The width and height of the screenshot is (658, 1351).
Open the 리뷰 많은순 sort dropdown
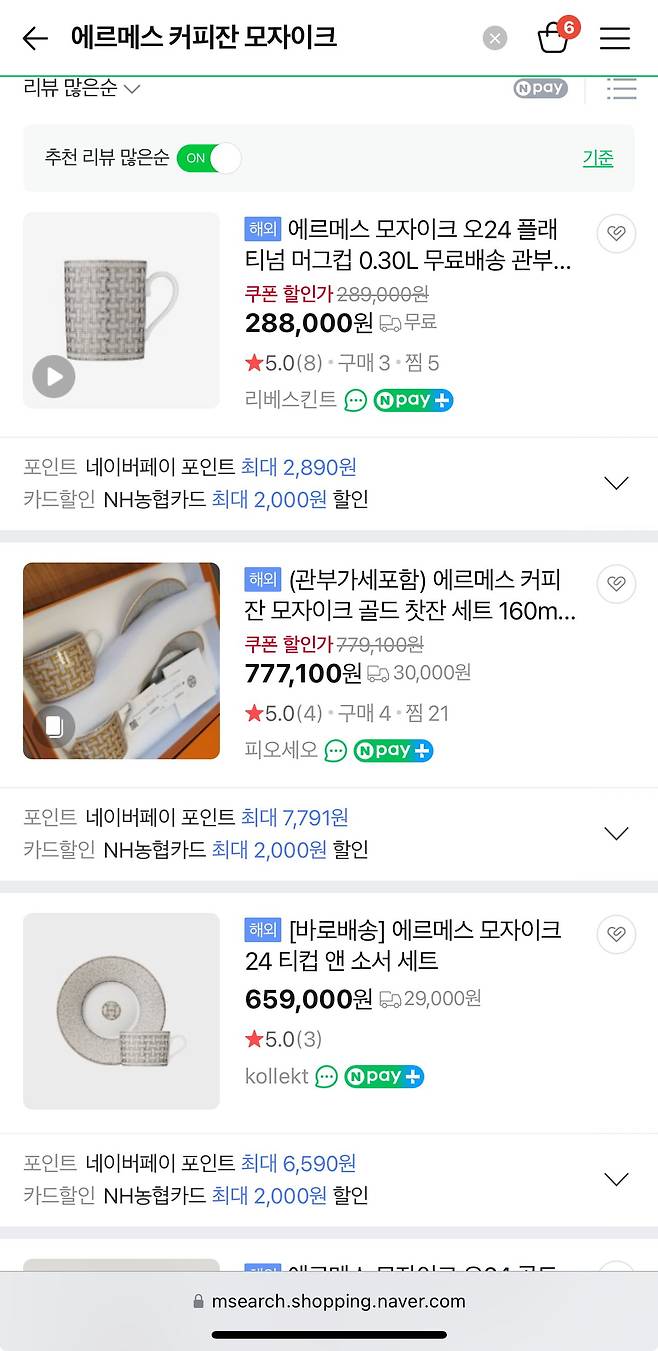(82, 88)
